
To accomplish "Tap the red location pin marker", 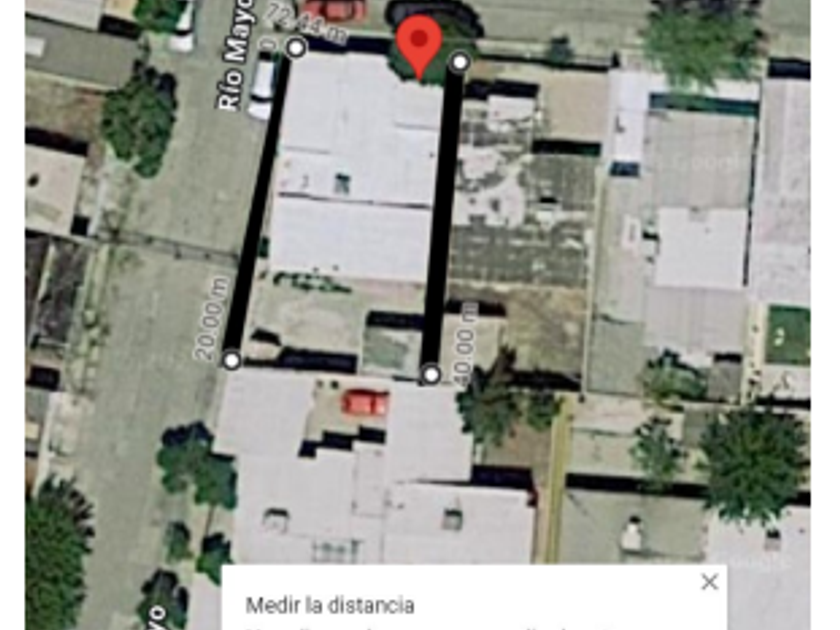I will pyautogui.click(x=419, y=44).
